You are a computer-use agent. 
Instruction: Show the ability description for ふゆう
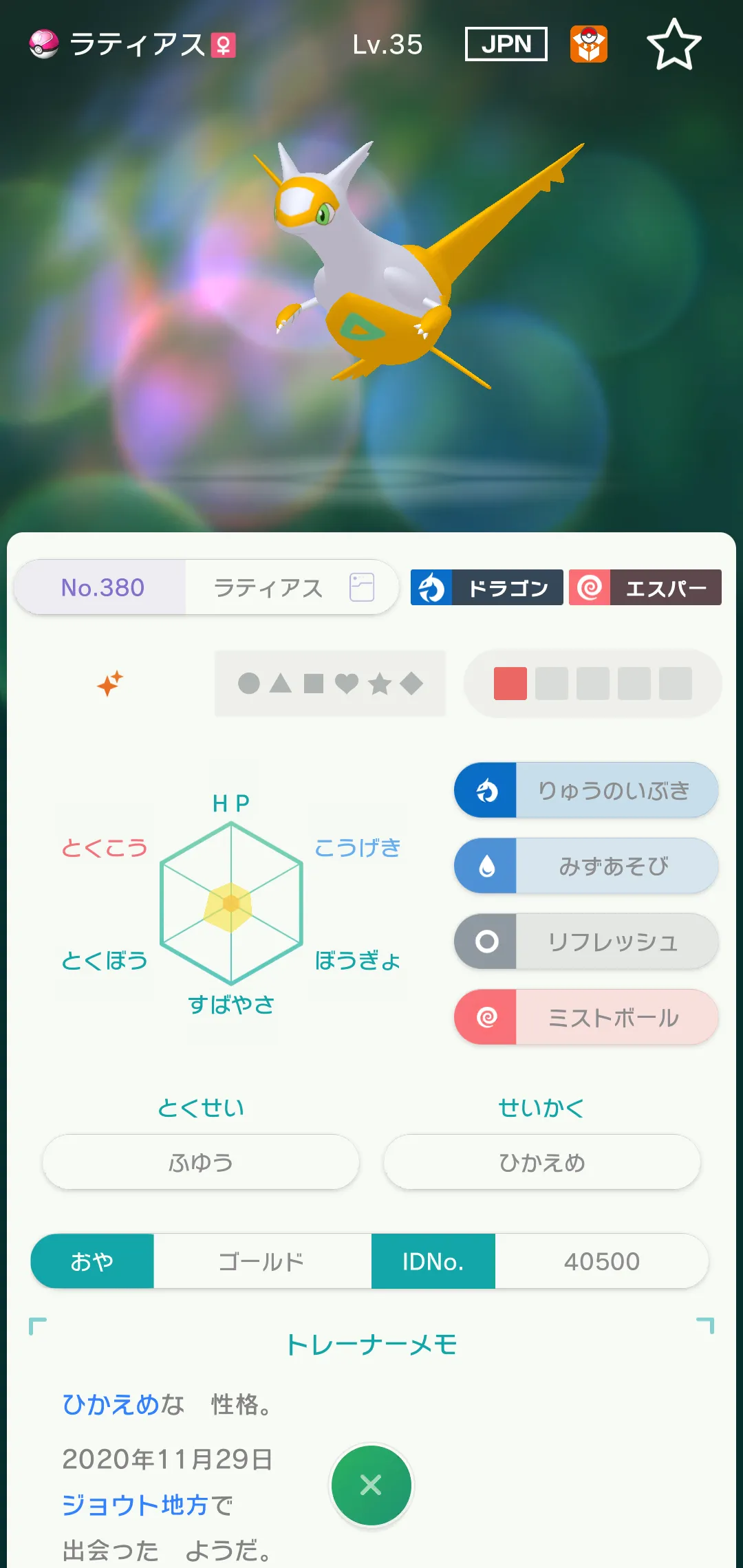(201, 1162)
